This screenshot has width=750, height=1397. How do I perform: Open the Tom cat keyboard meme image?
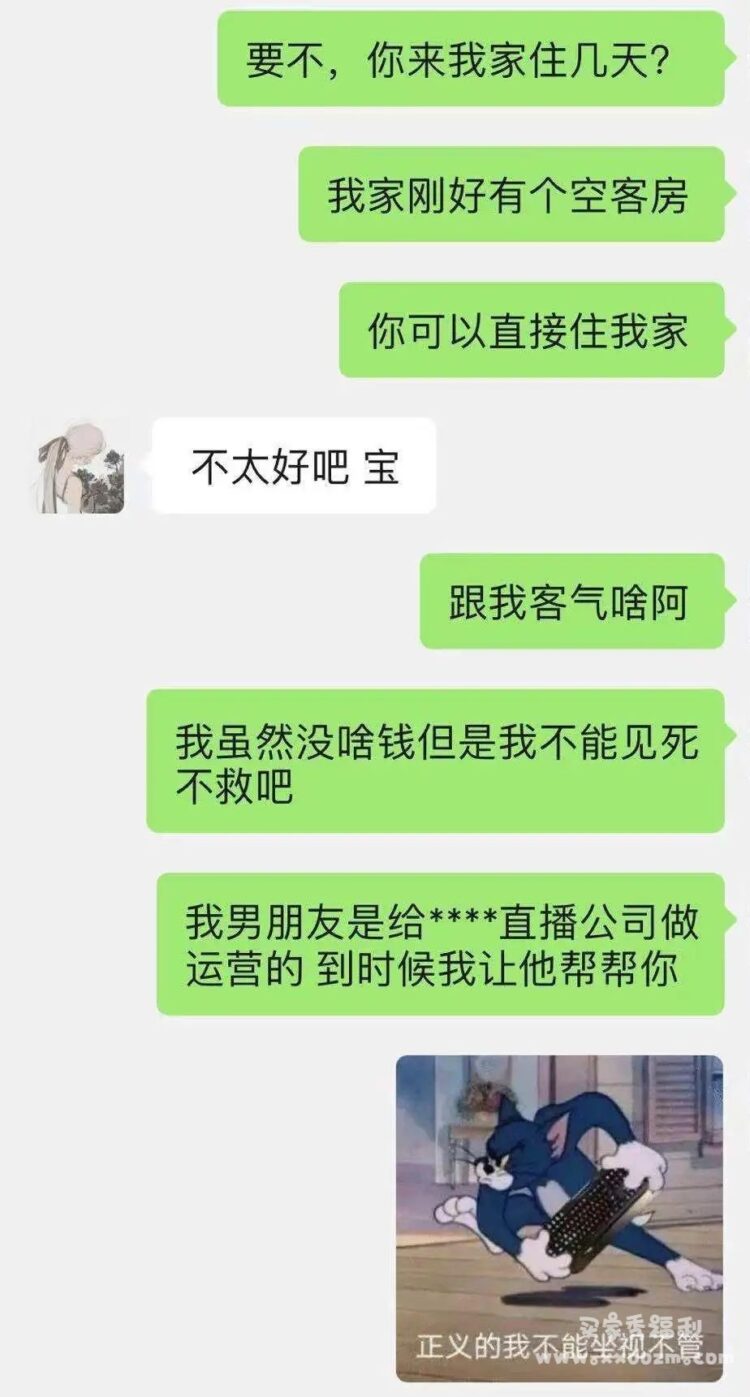pyautogui.click(x=559, y=1217)
